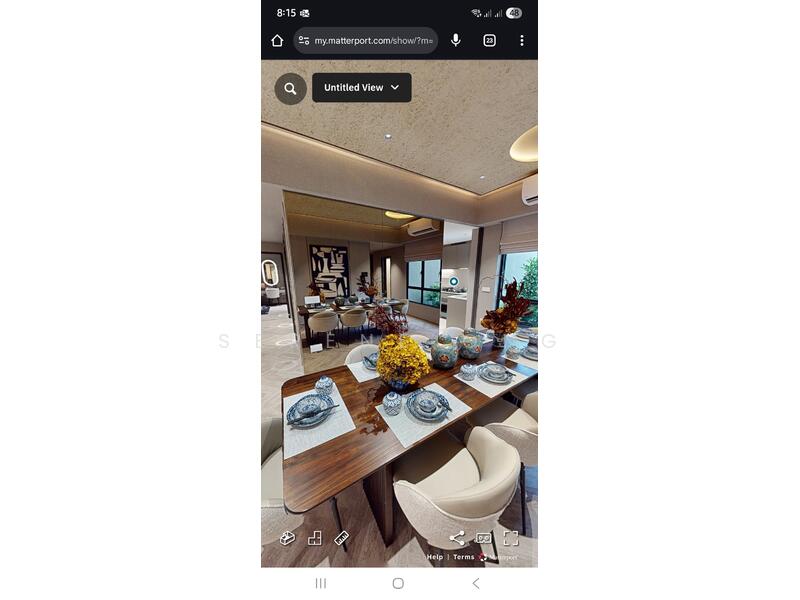Open the Terms link
The image size is (800, 600).
click(x=464, y=557)
